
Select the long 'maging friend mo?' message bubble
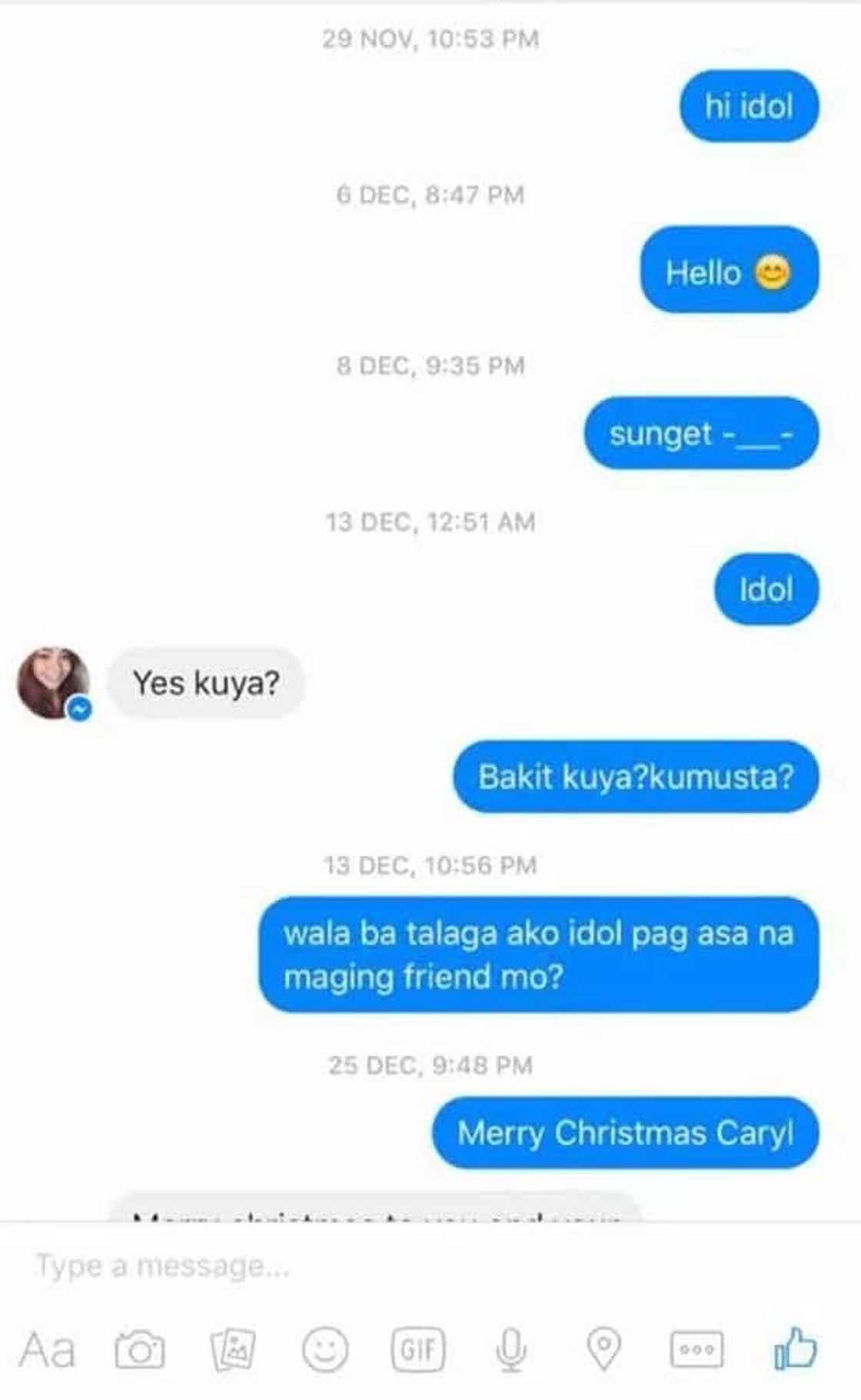pyautogui.click(x=538, y=954)
